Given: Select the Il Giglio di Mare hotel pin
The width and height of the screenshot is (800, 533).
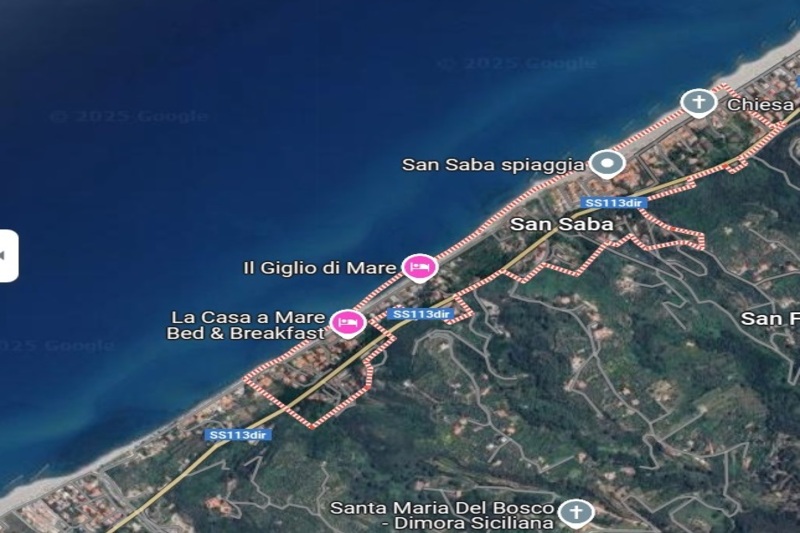Looking at the screenshot, I should click(420, 267).
